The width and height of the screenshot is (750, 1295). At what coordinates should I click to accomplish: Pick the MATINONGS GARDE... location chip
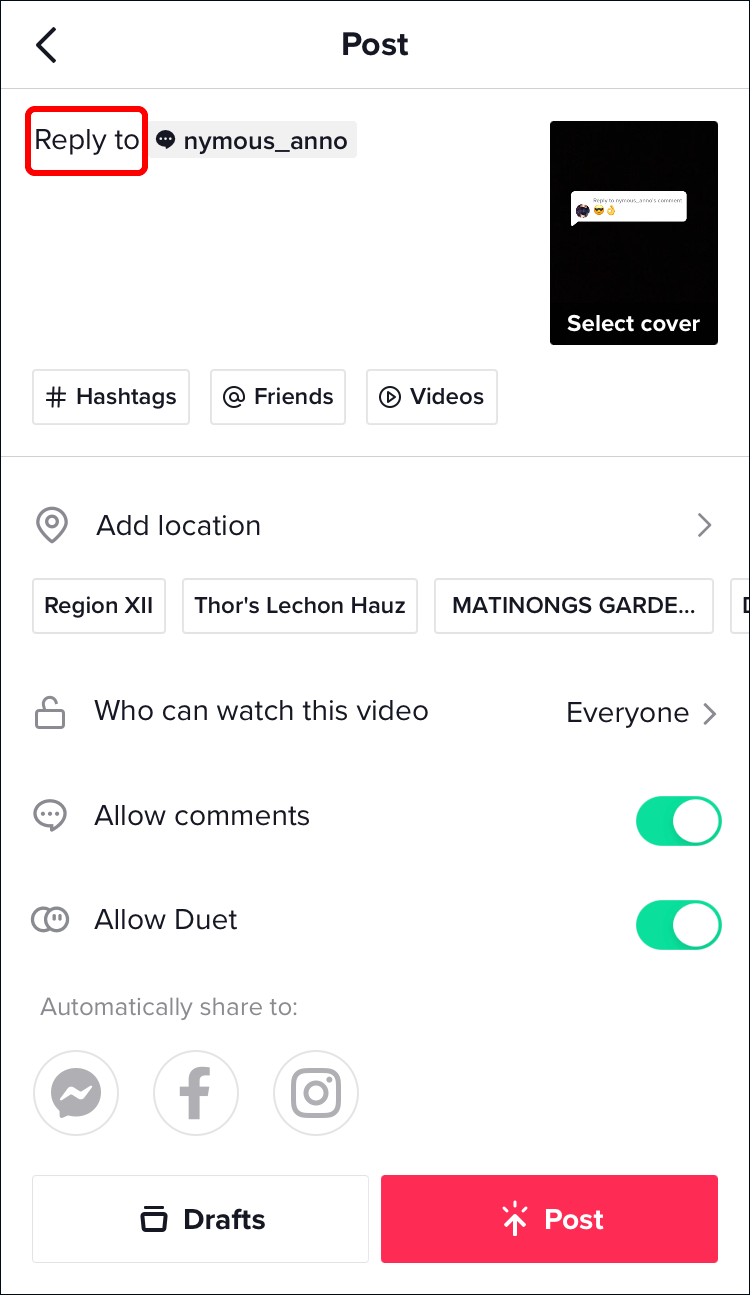click(x=574, y=606)
